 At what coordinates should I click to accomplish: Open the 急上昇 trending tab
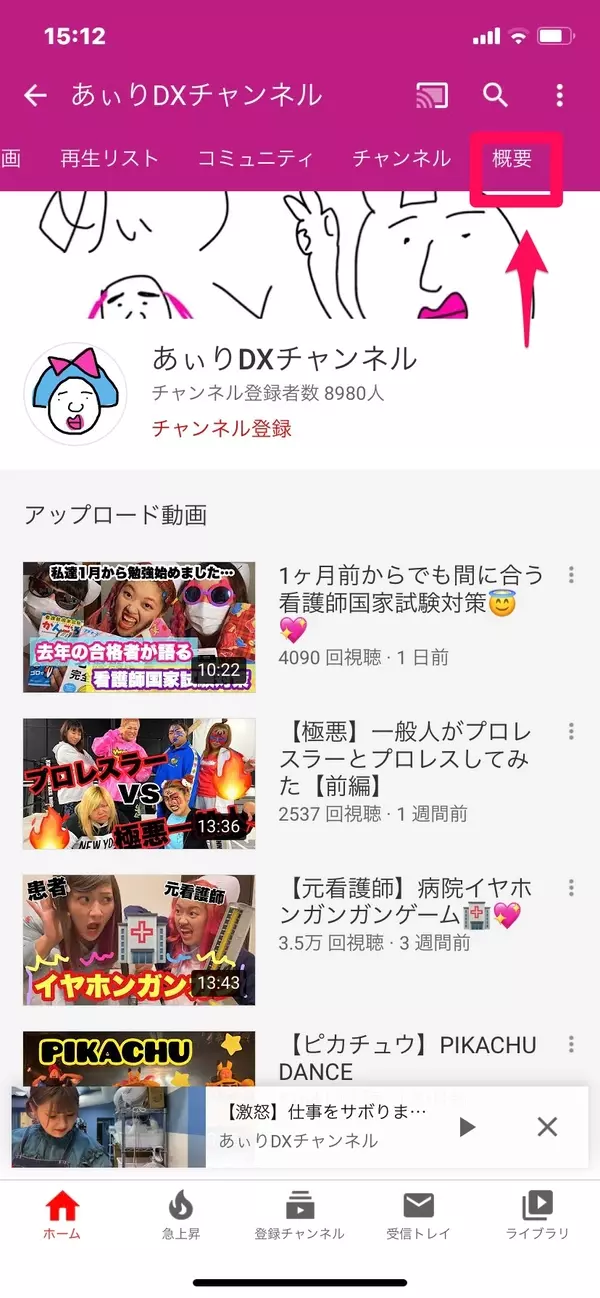tap(181, 1214)
